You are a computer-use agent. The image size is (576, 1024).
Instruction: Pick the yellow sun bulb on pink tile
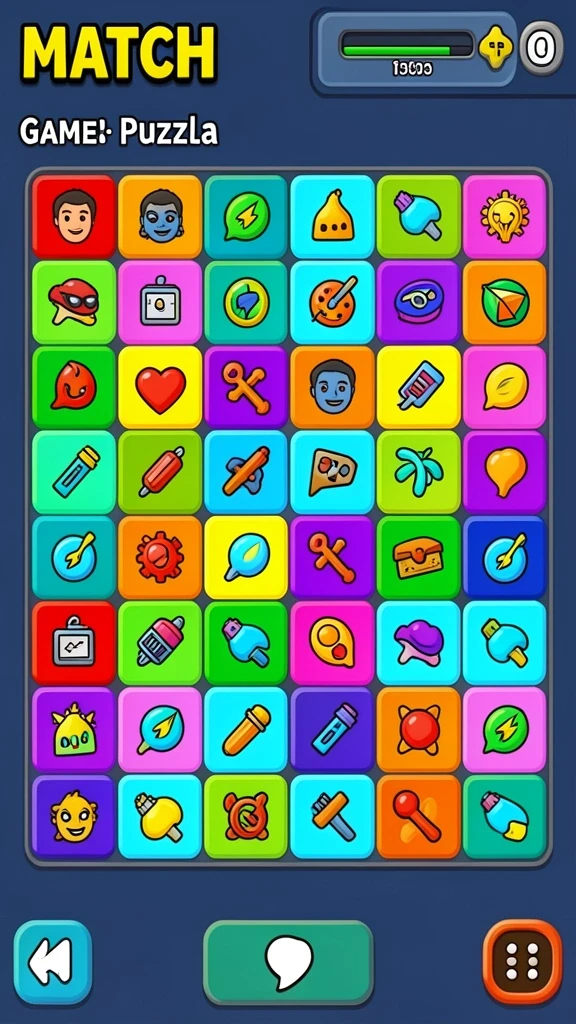(x=504, y=216)
